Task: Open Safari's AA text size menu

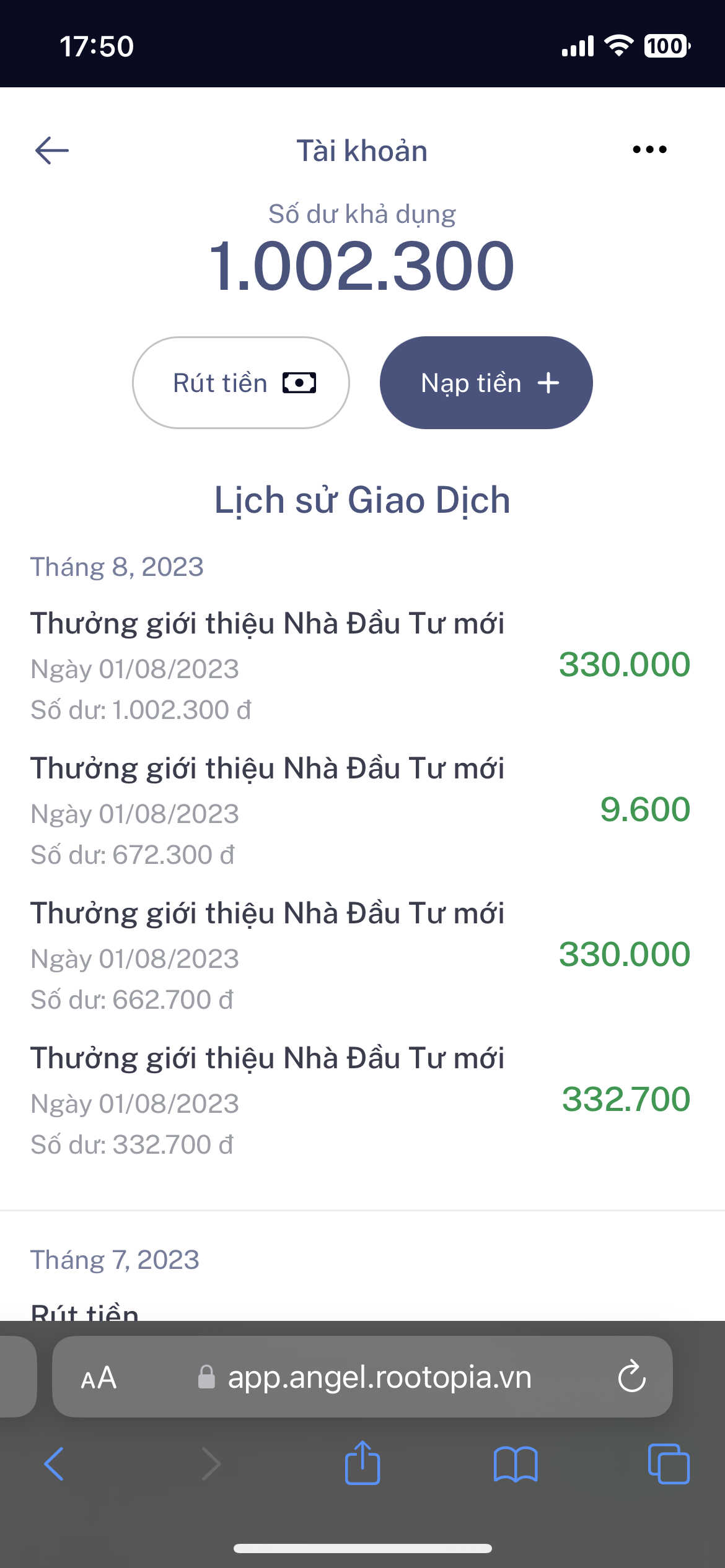Action: coord(99,1378)
